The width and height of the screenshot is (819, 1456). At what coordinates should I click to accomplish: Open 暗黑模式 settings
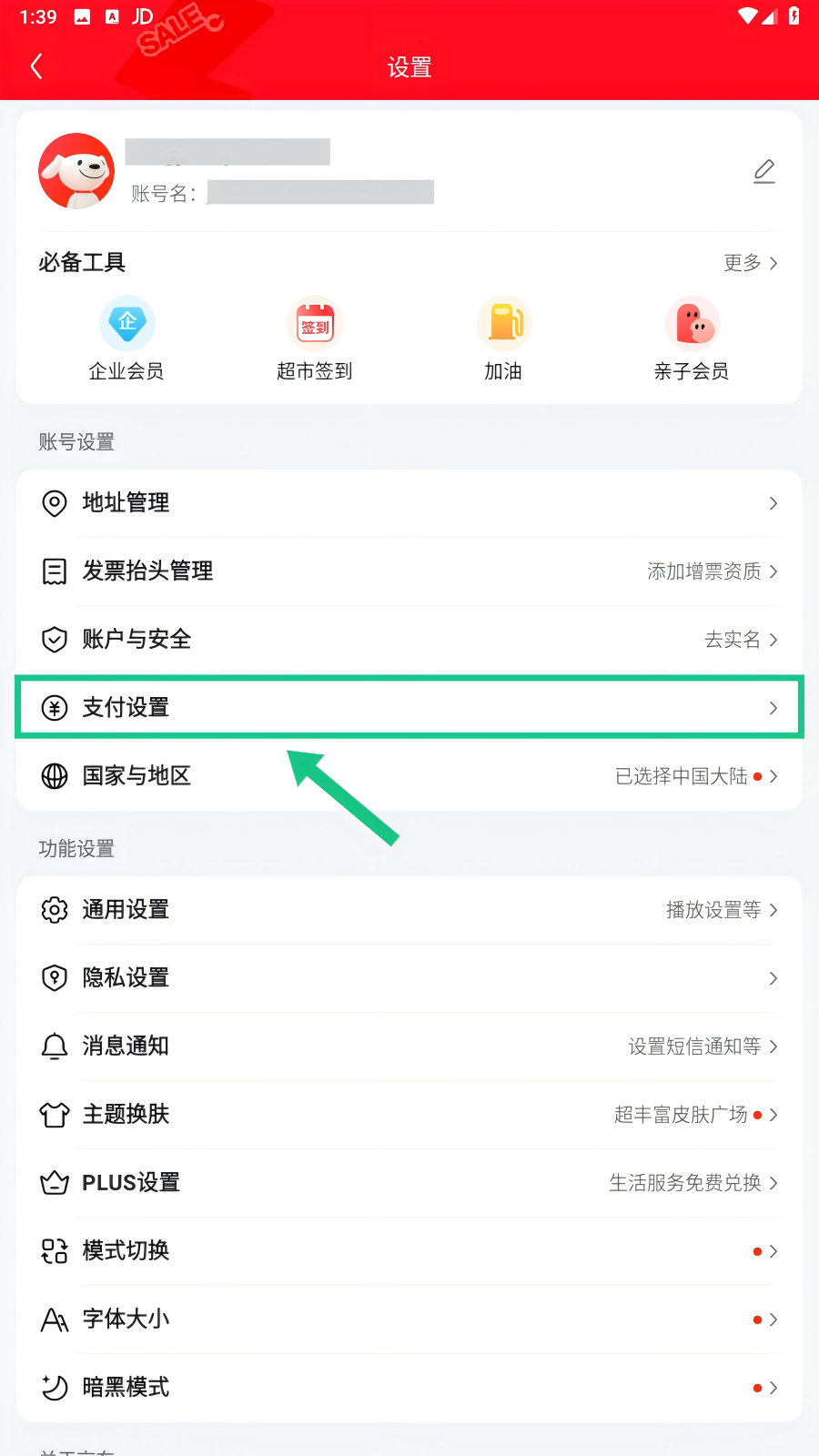tap(409, 1388)
